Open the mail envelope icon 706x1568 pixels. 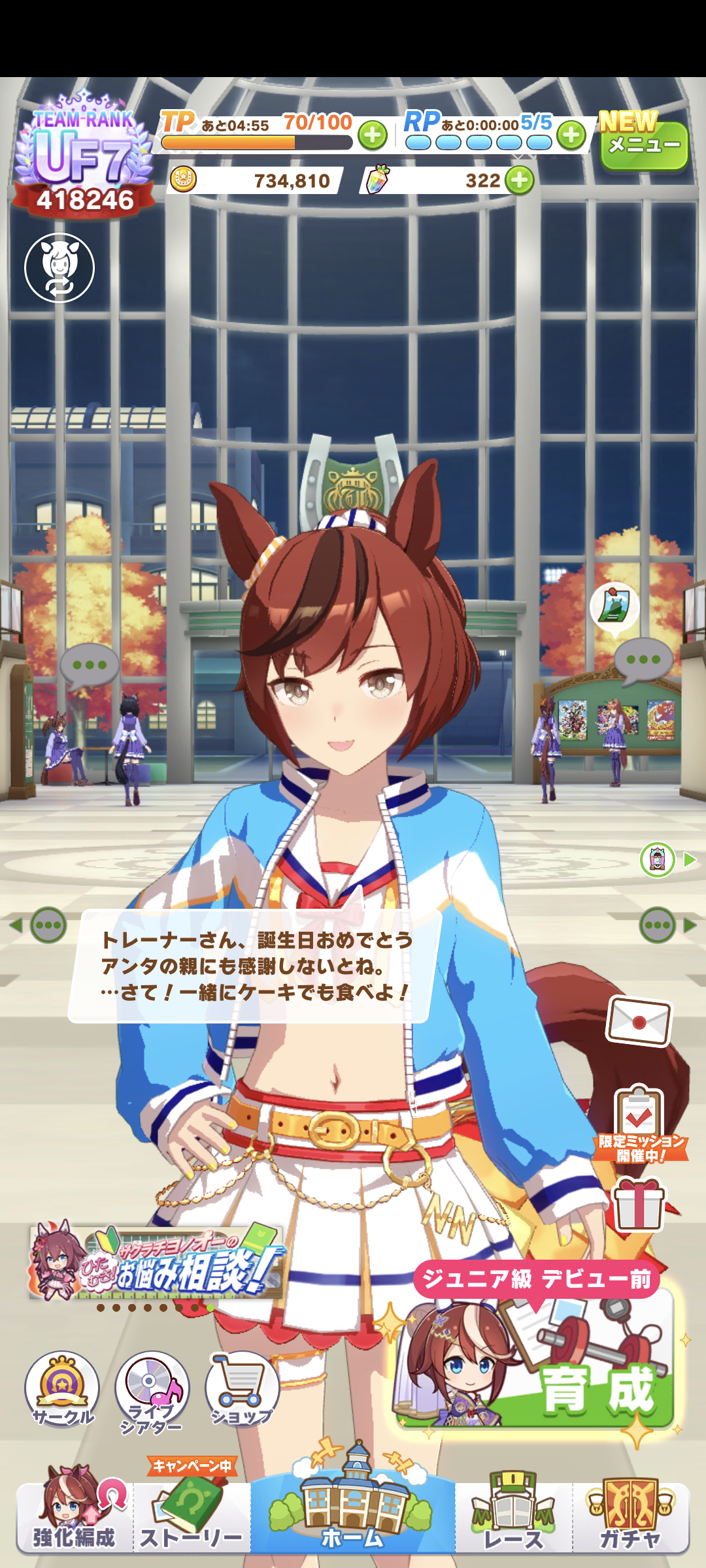(x=639, y=1021)
